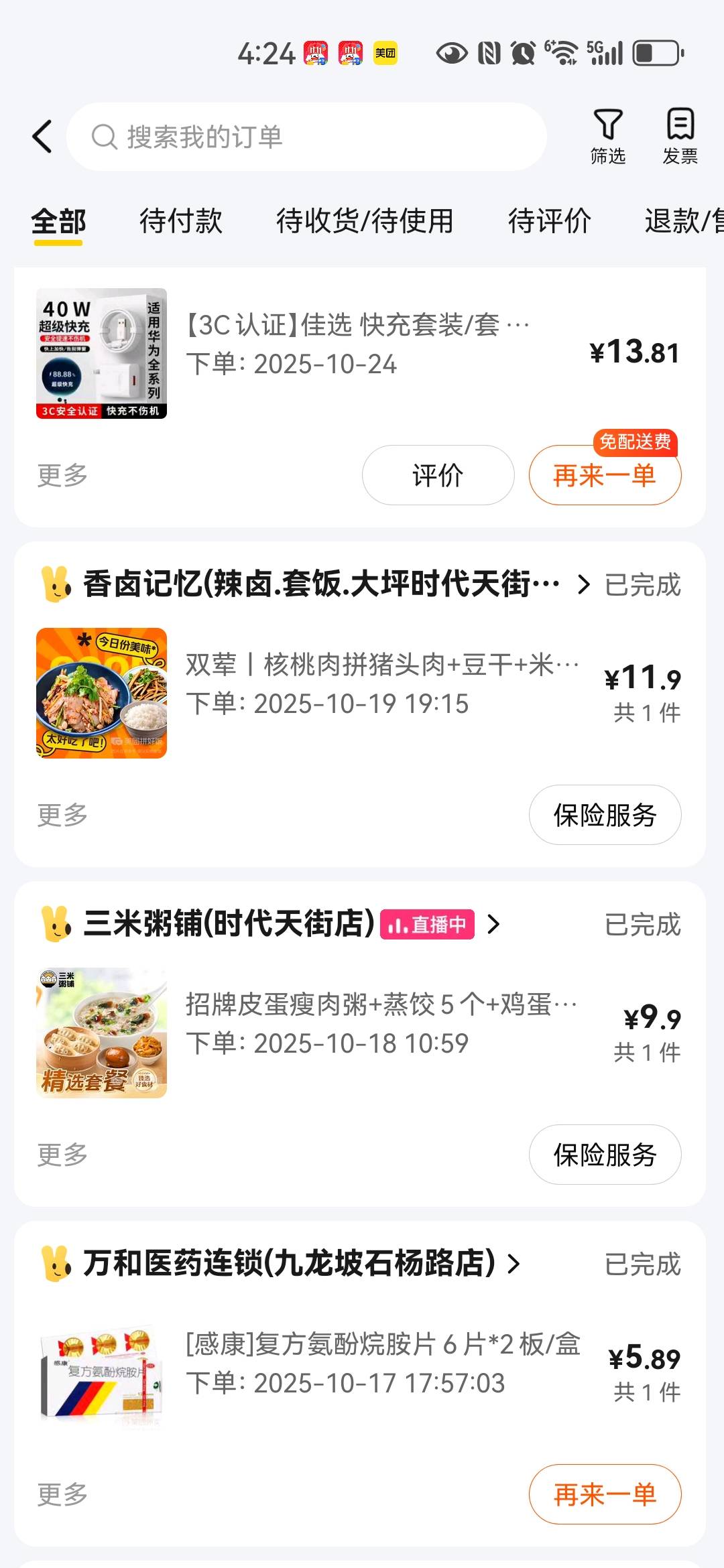Tap 评价 for the 快充套装 order
The image size is (724, 1568).
pos(438,475)
